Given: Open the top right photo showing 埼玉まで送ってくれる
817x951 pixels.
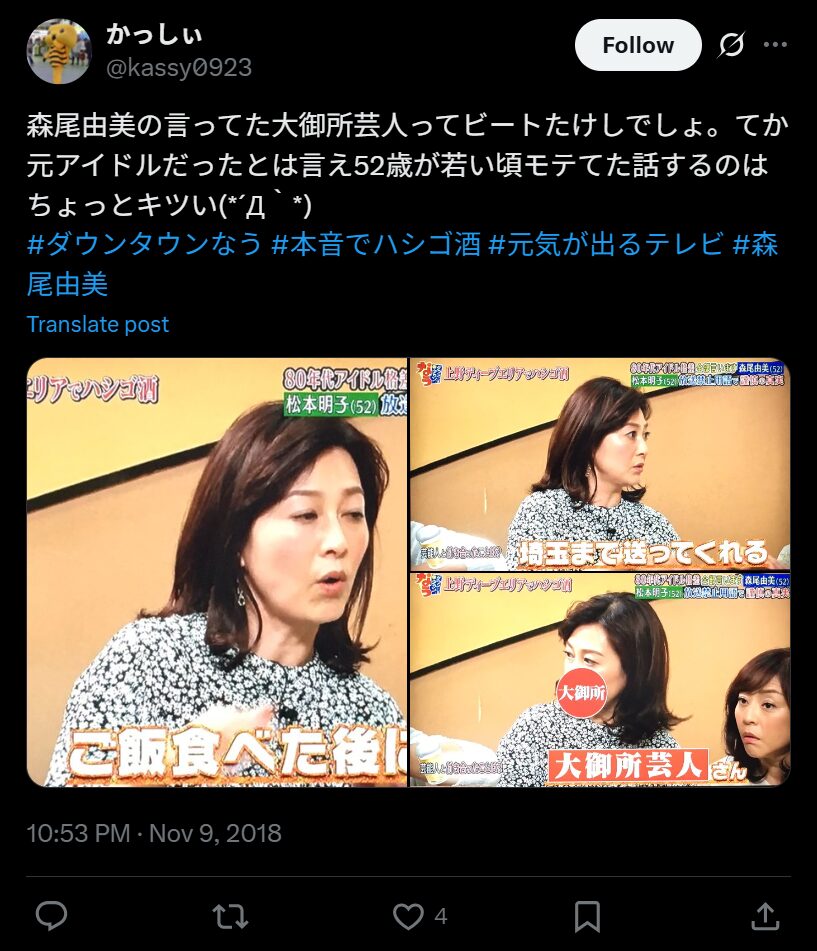Looking at the screenshot, I should tap(599, 463).
